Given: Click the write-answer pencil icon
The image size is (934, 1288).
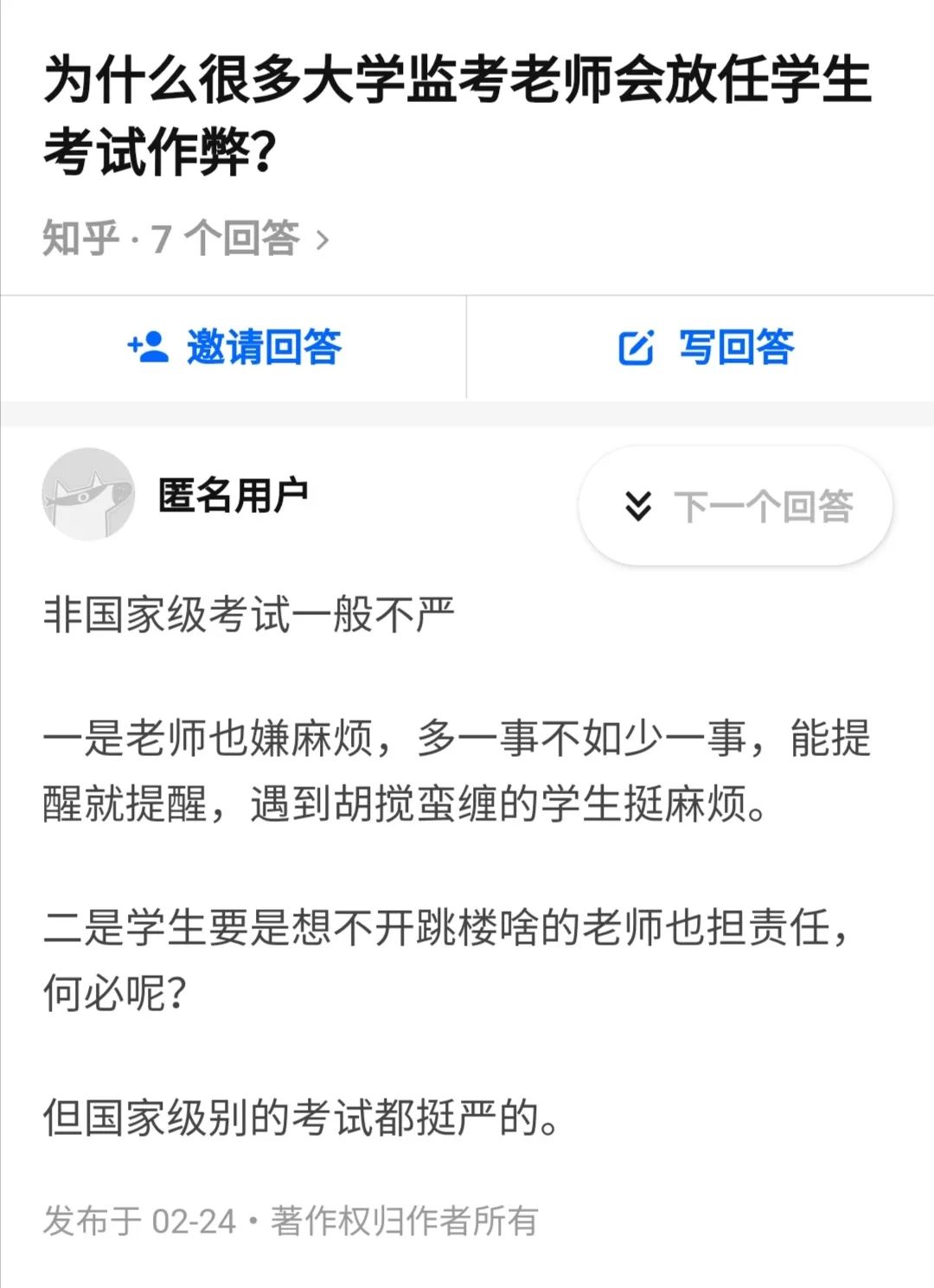Looking at the screenshot, I should (x=637, y=348).
